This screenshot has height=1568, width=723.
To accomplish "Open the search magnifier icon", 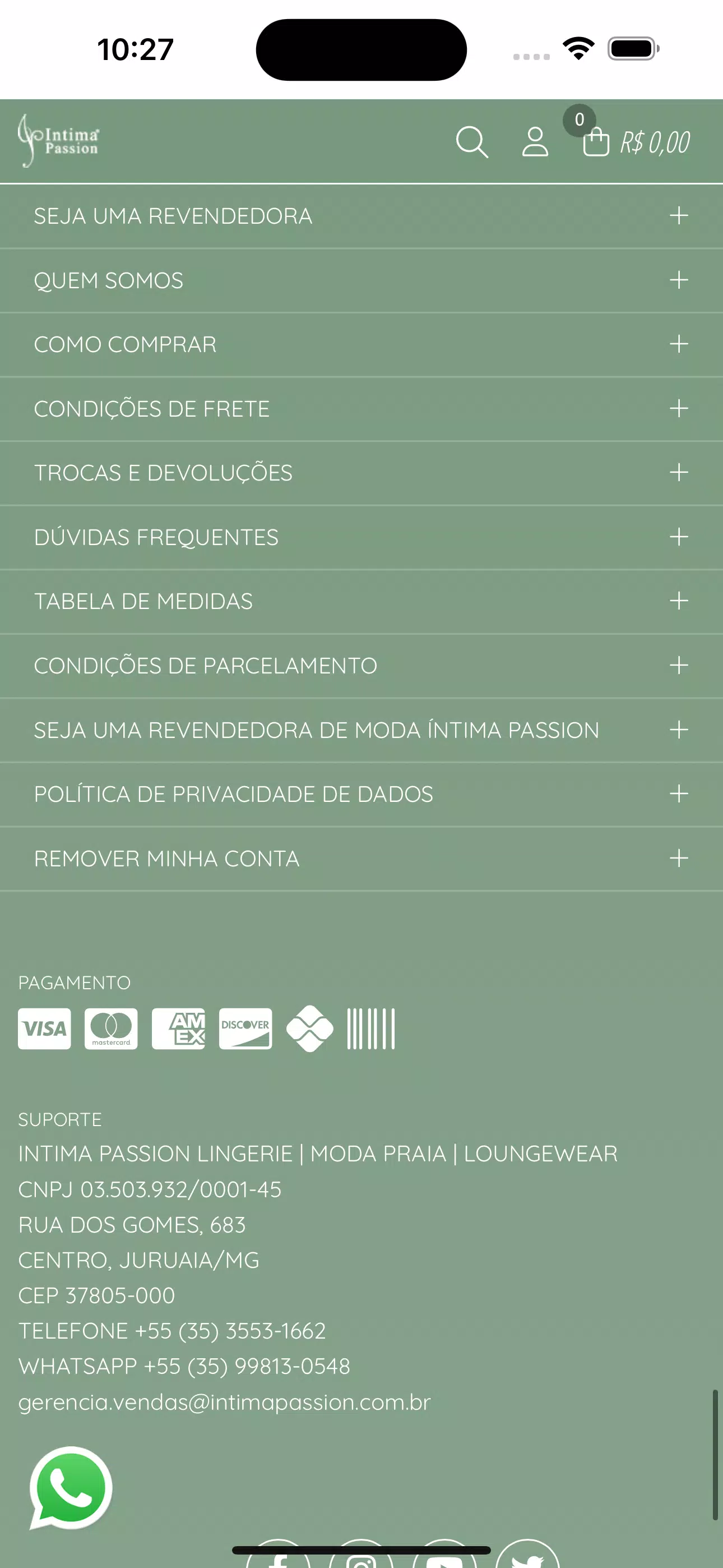I will point(472,142).
